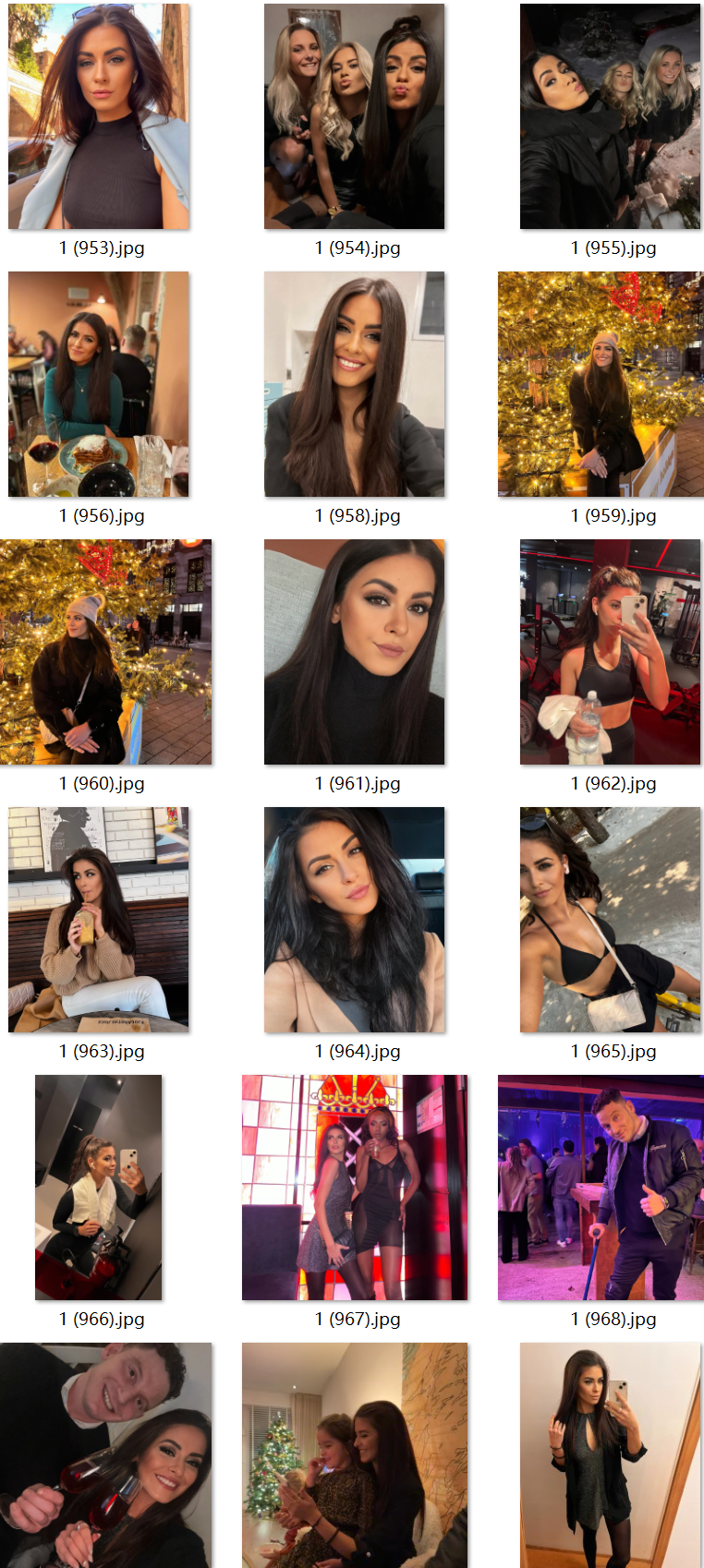Image resolution: width=704 pixels, height=1568 pixels.
Task: Open the image 1 (965).jpg
Action: pos(610,920)
